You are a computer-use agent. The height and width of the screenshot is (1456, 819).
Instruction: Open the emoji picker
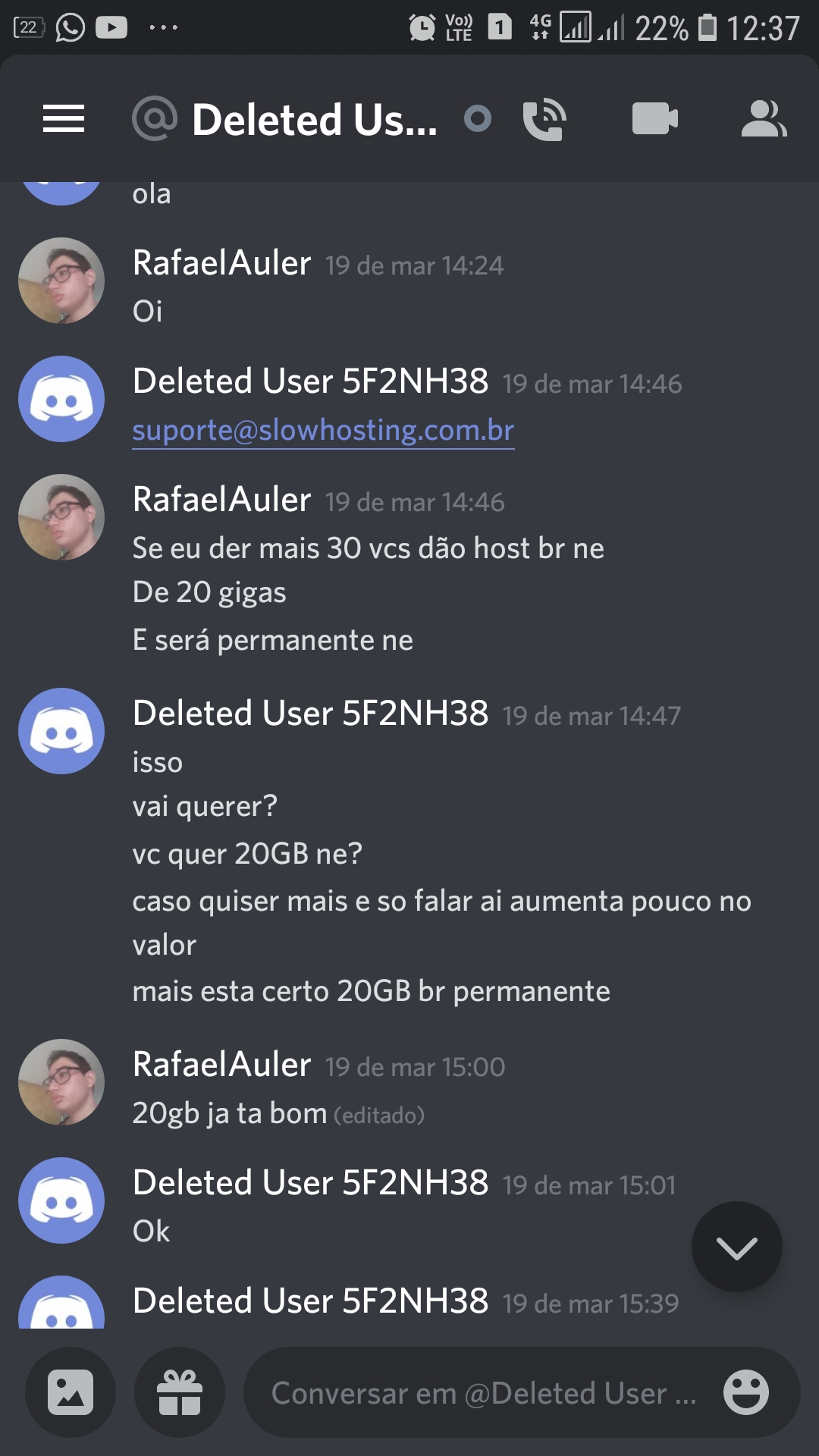click(x=746, y=1392)
